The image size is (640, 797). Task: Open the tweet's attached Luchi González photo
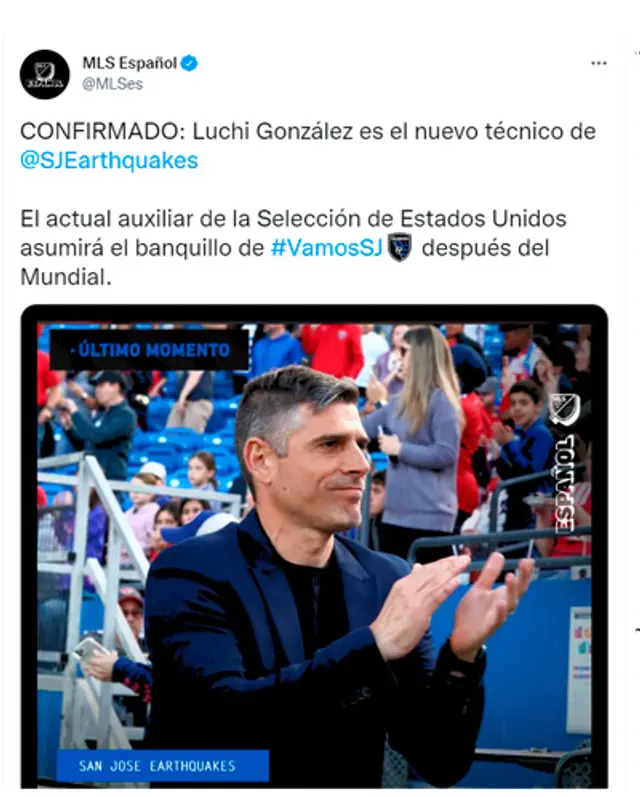coord(313,545)
